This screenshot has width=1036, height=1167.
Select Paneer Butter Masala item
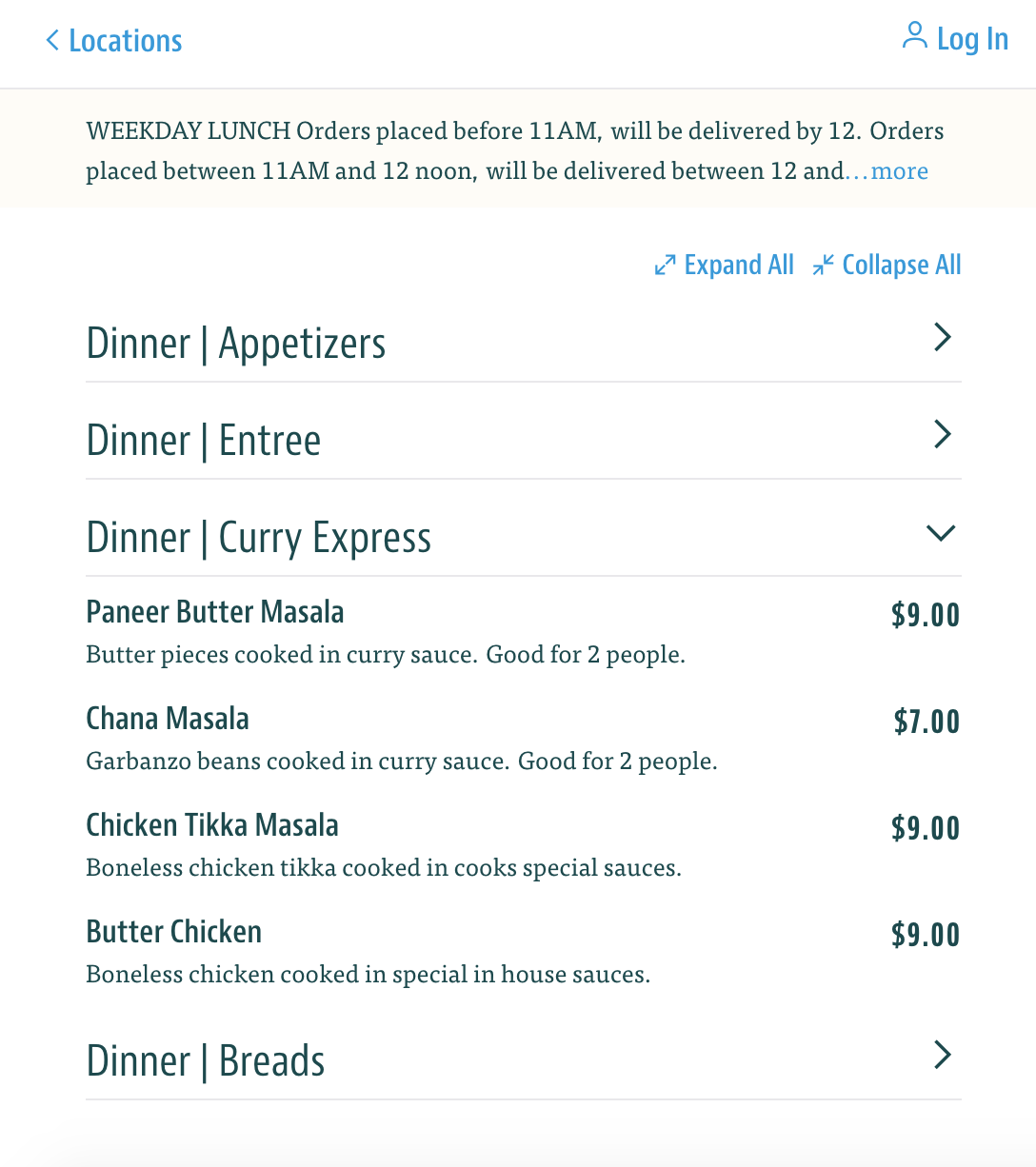pyautogui.click(x=215, y=612)
